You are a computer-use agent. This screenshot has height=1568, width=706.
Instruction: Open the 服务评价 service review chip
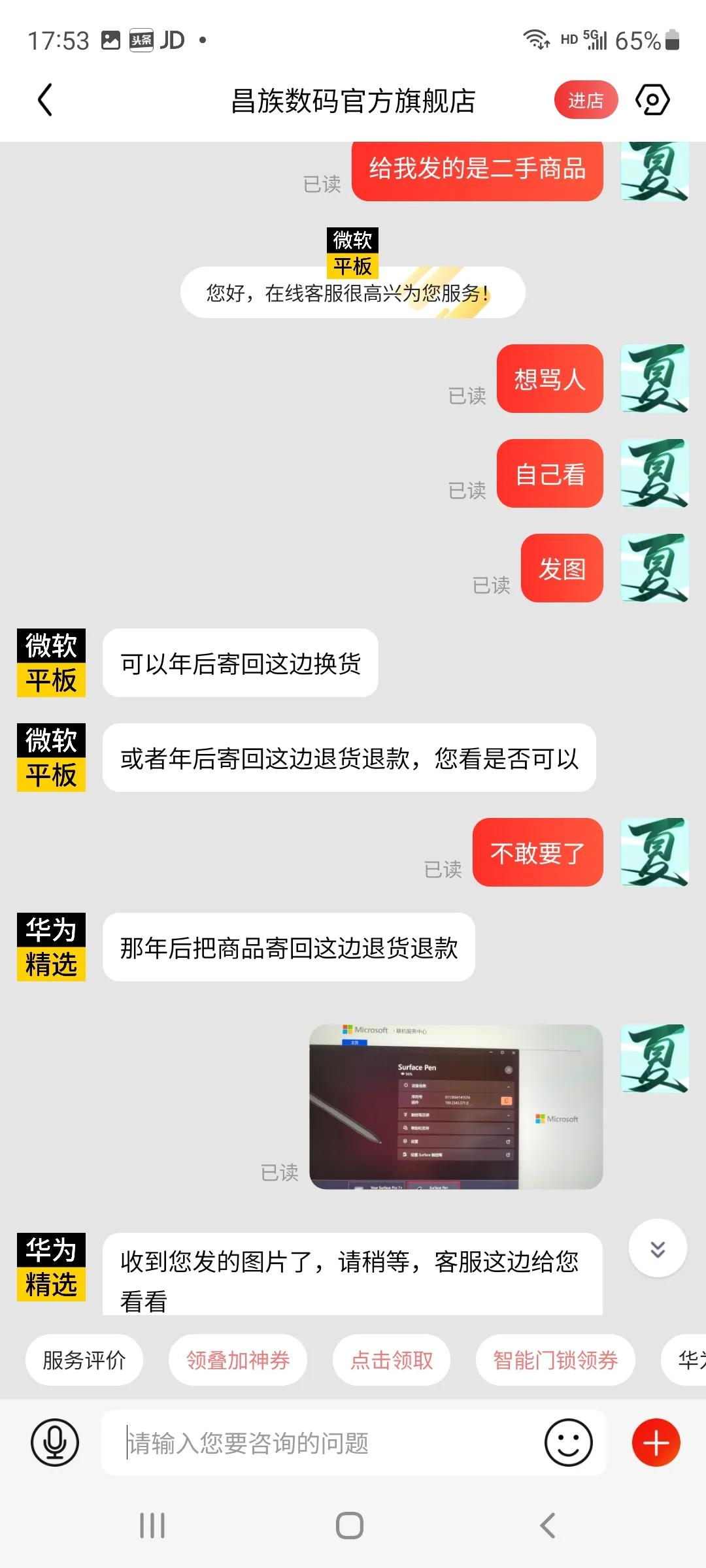[x=84, y=1360]
